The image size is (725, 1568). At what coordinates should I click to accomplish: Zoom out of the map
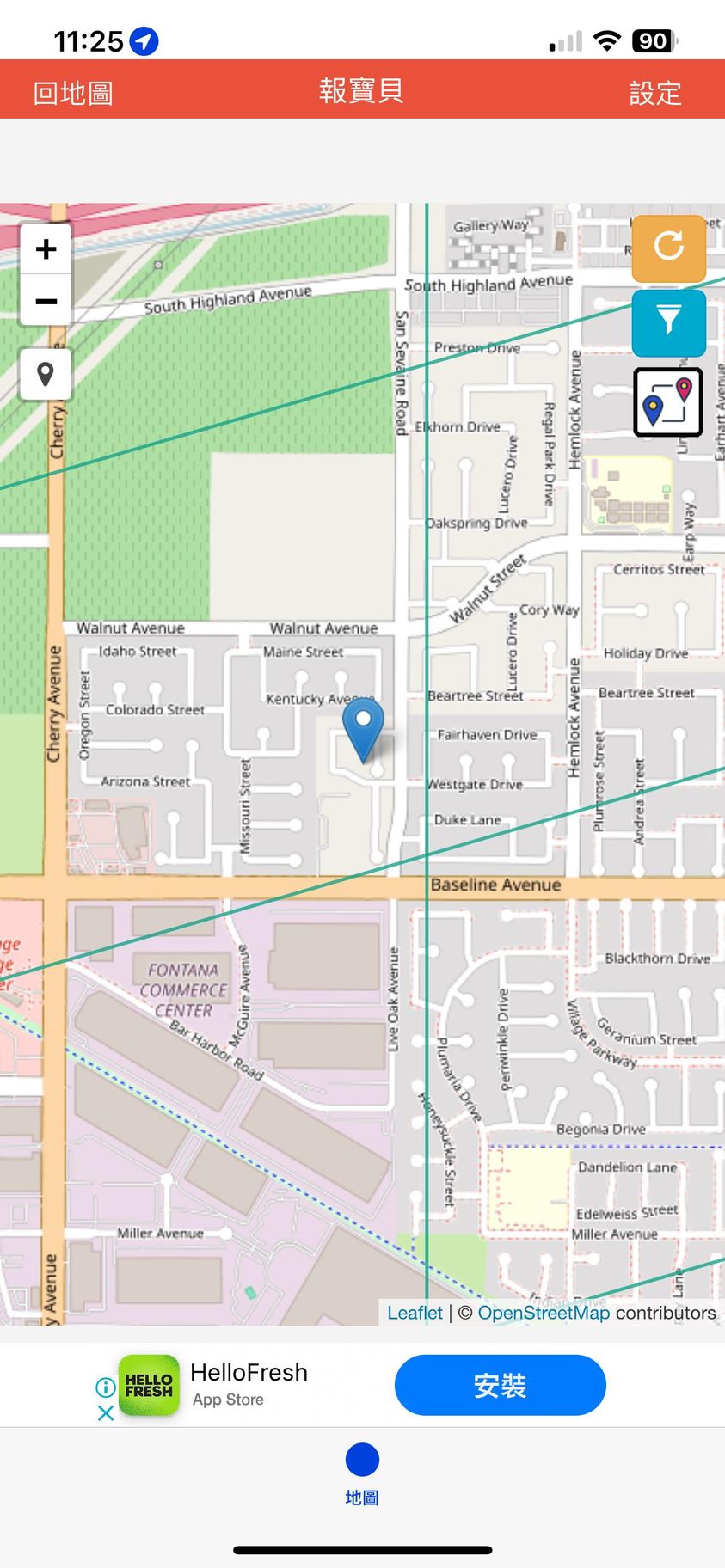(46, 301)
